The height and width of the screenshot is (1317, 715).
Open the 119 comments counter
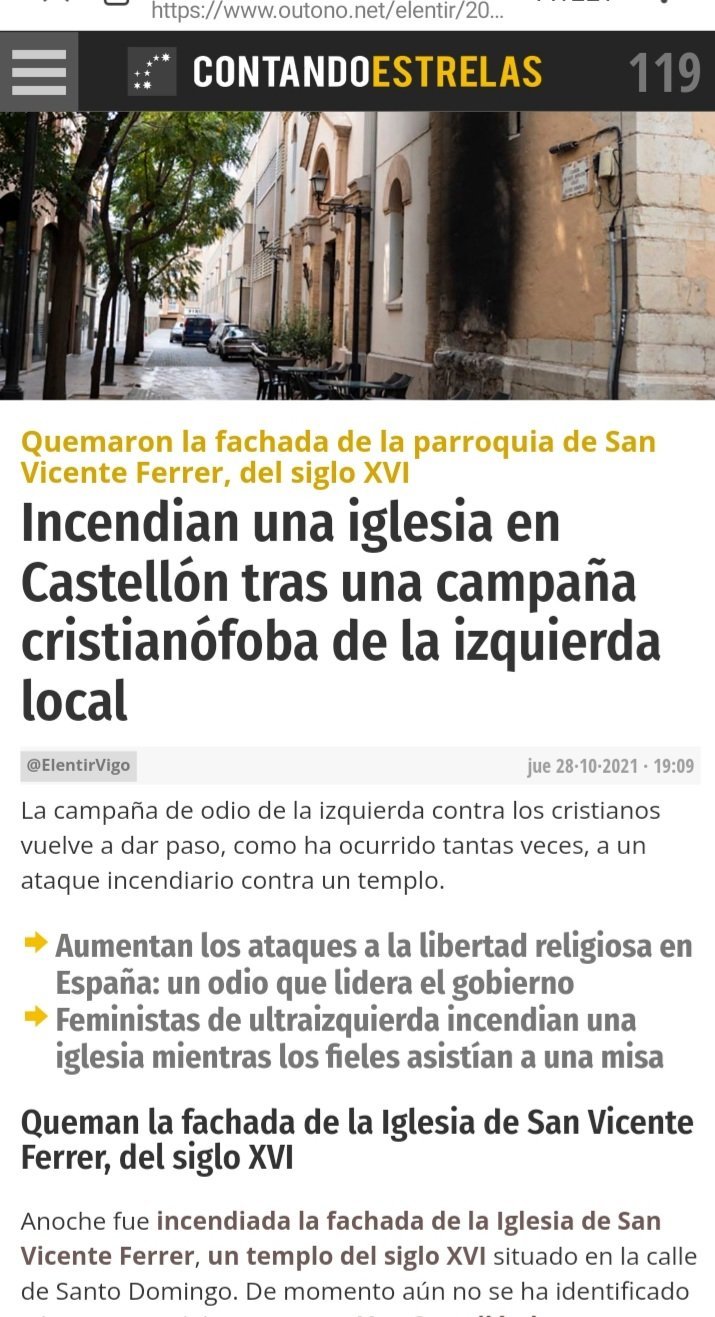click(x=664, y=72)
